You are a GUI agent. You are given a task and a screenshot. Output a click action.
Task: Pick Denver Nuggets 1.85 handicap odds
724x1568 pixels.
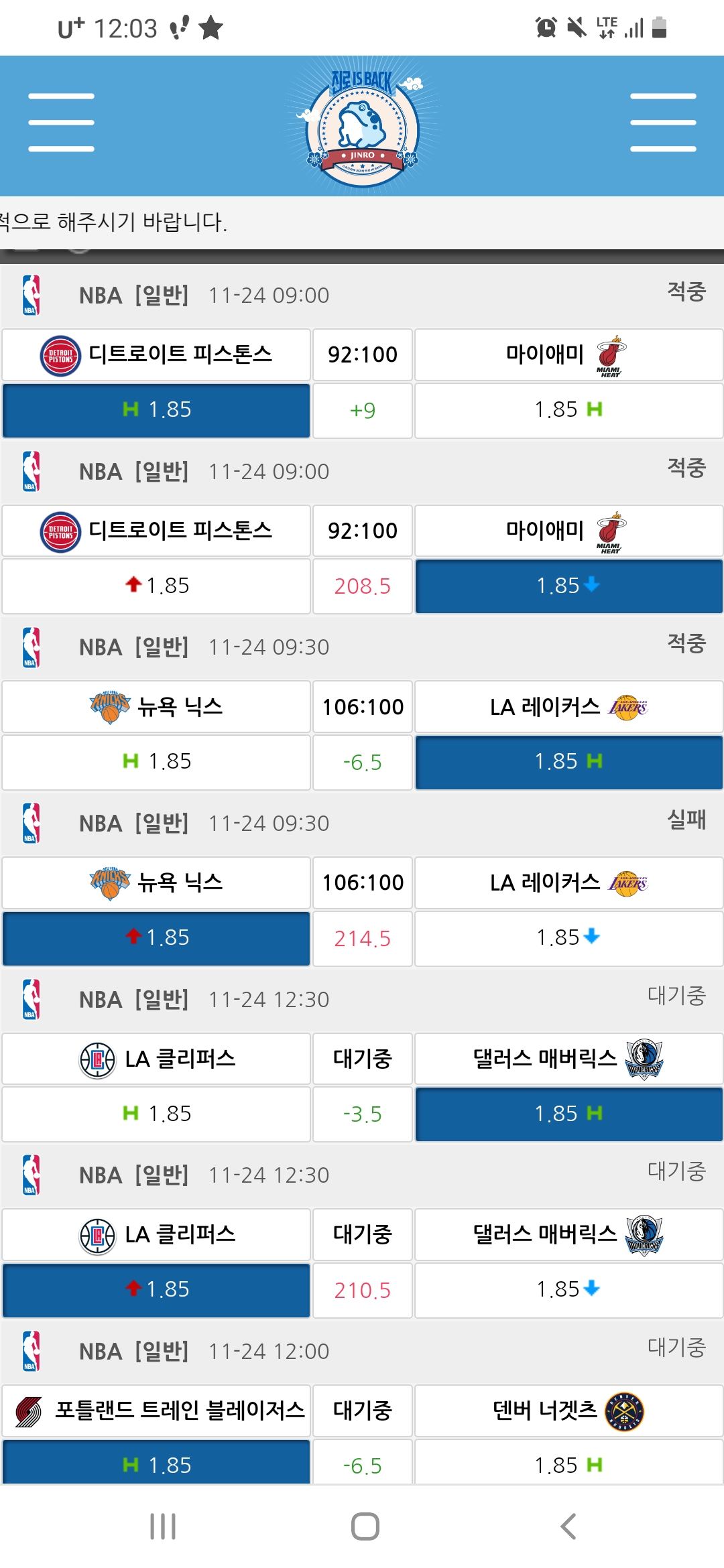point(568,1464)
